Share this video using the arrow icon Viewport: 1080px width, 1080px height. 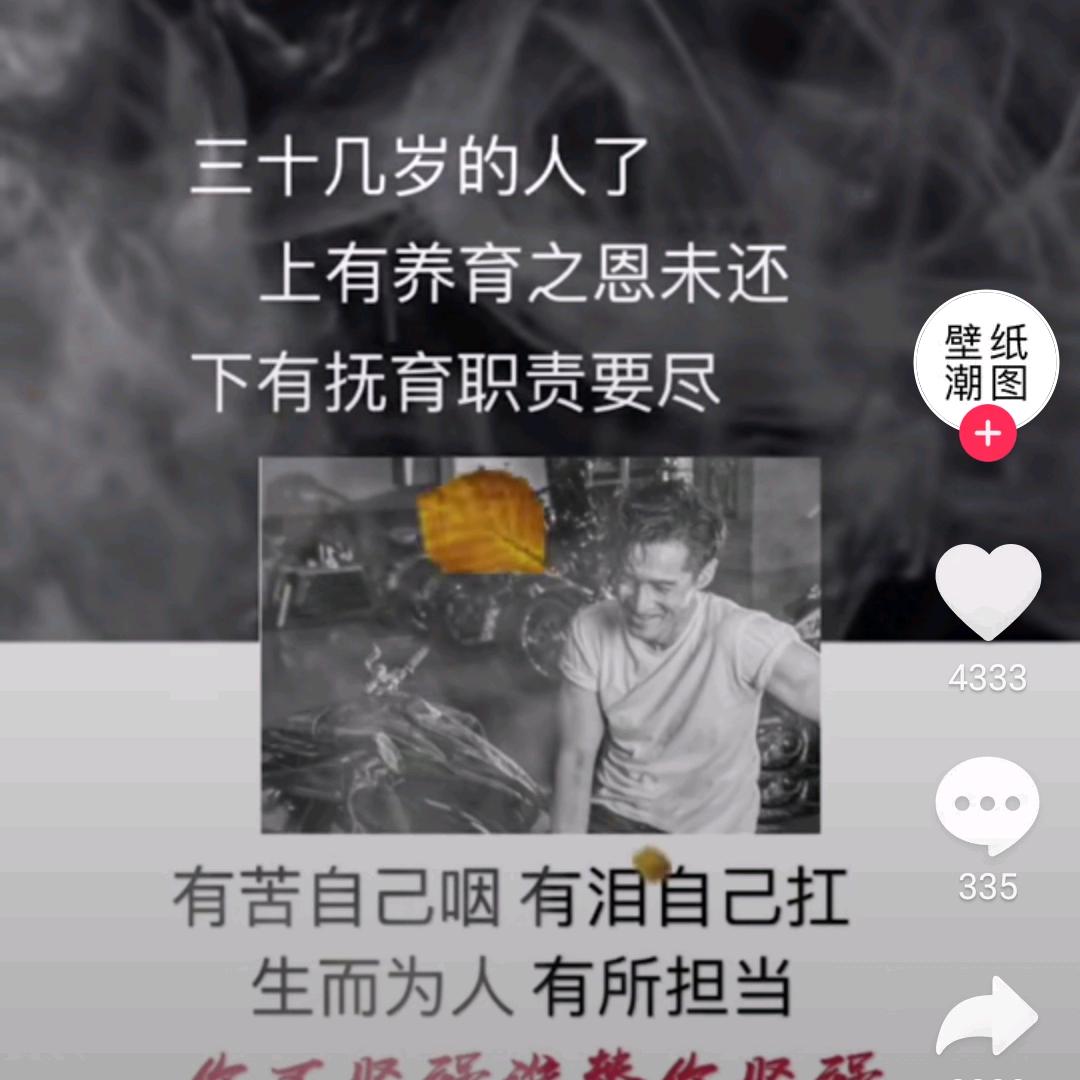coord(988,1017)
